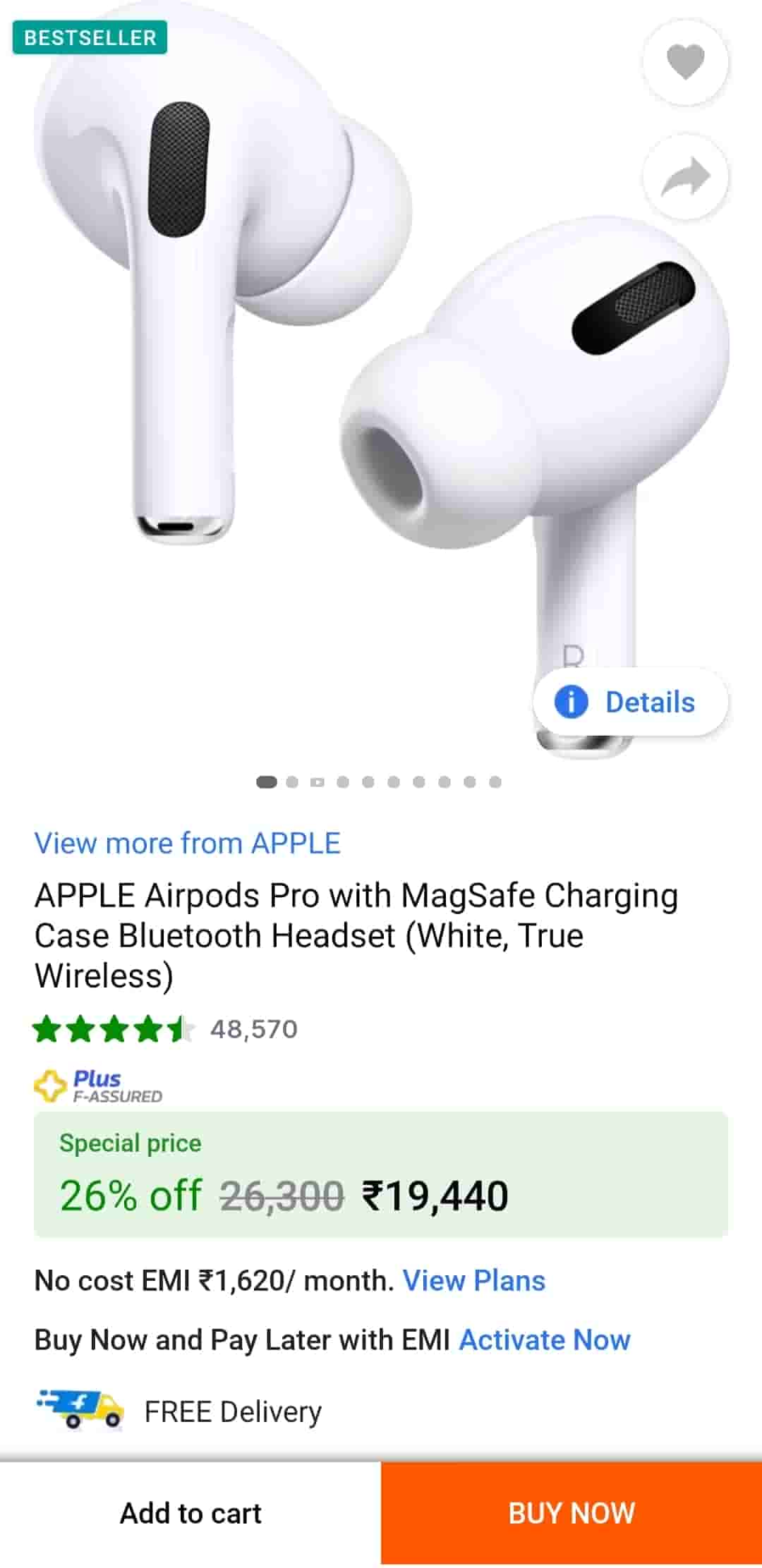Tap Activate Now for Pay Later
The height and width of the screenshot is (1568, 762).
(544, 1339)
